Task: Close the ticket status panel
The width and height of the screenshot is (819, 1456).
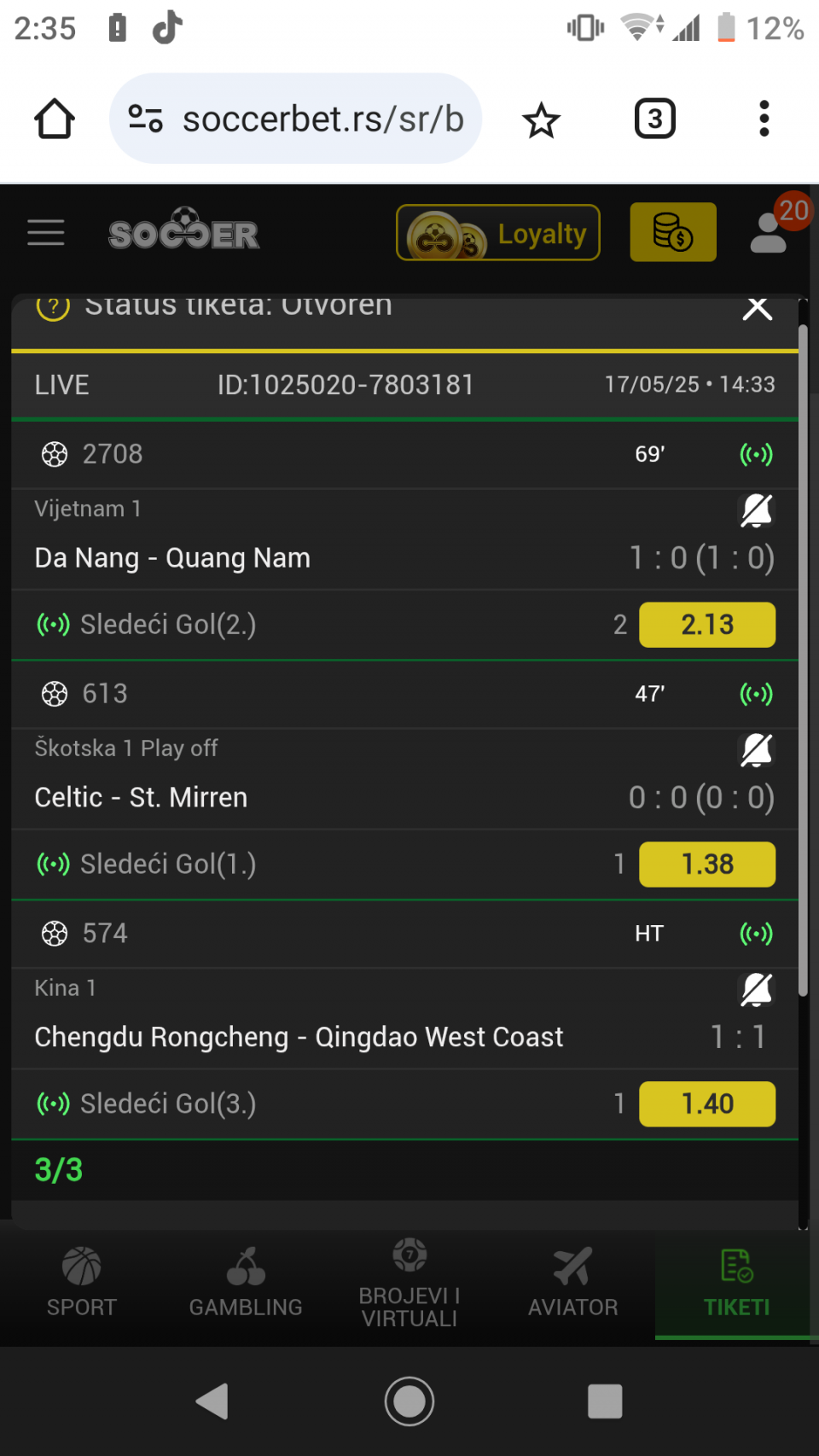Action: point(758,308)
